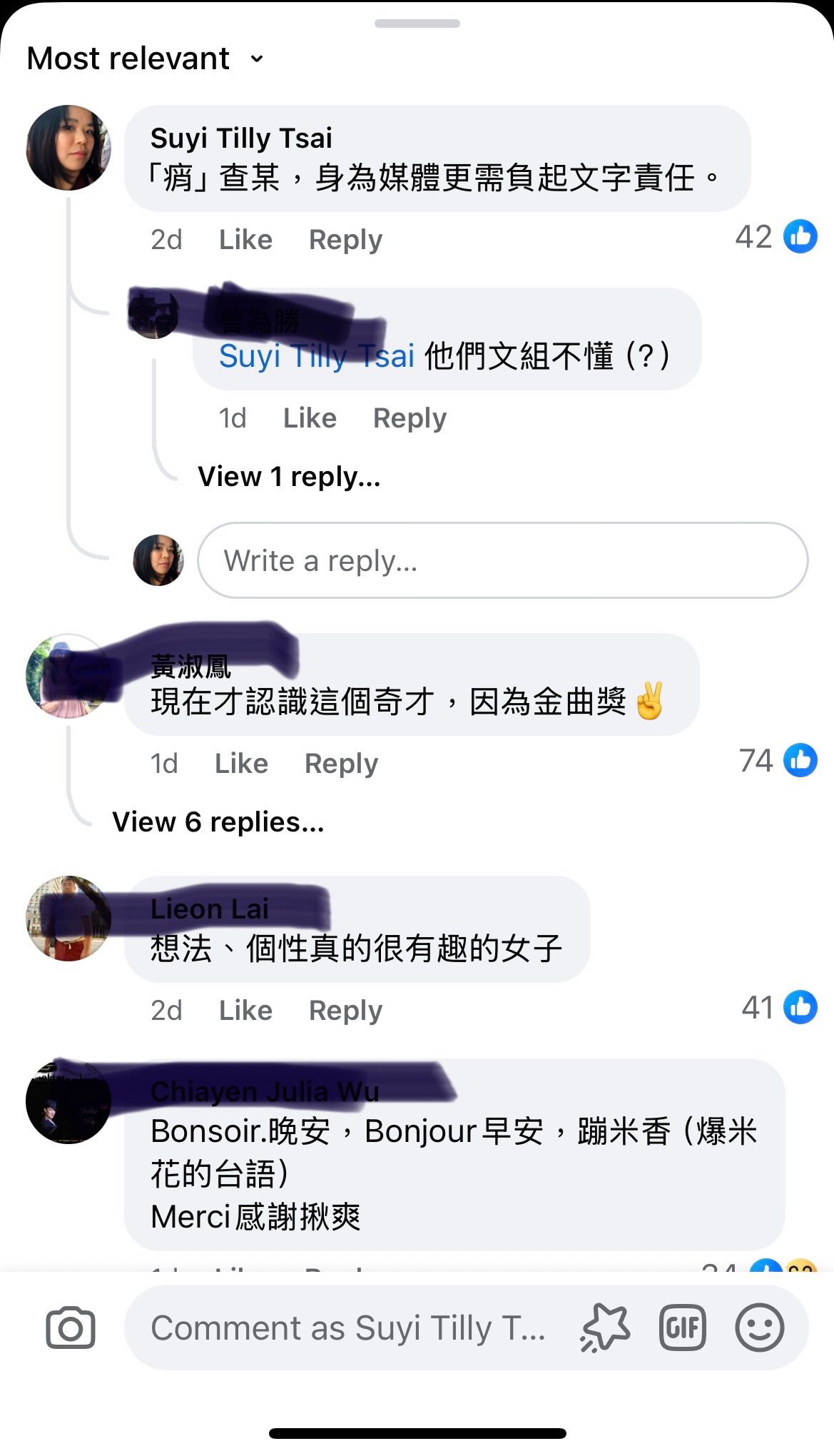Open the GIF picker
834x1456 pixels.
(683, 1328)
